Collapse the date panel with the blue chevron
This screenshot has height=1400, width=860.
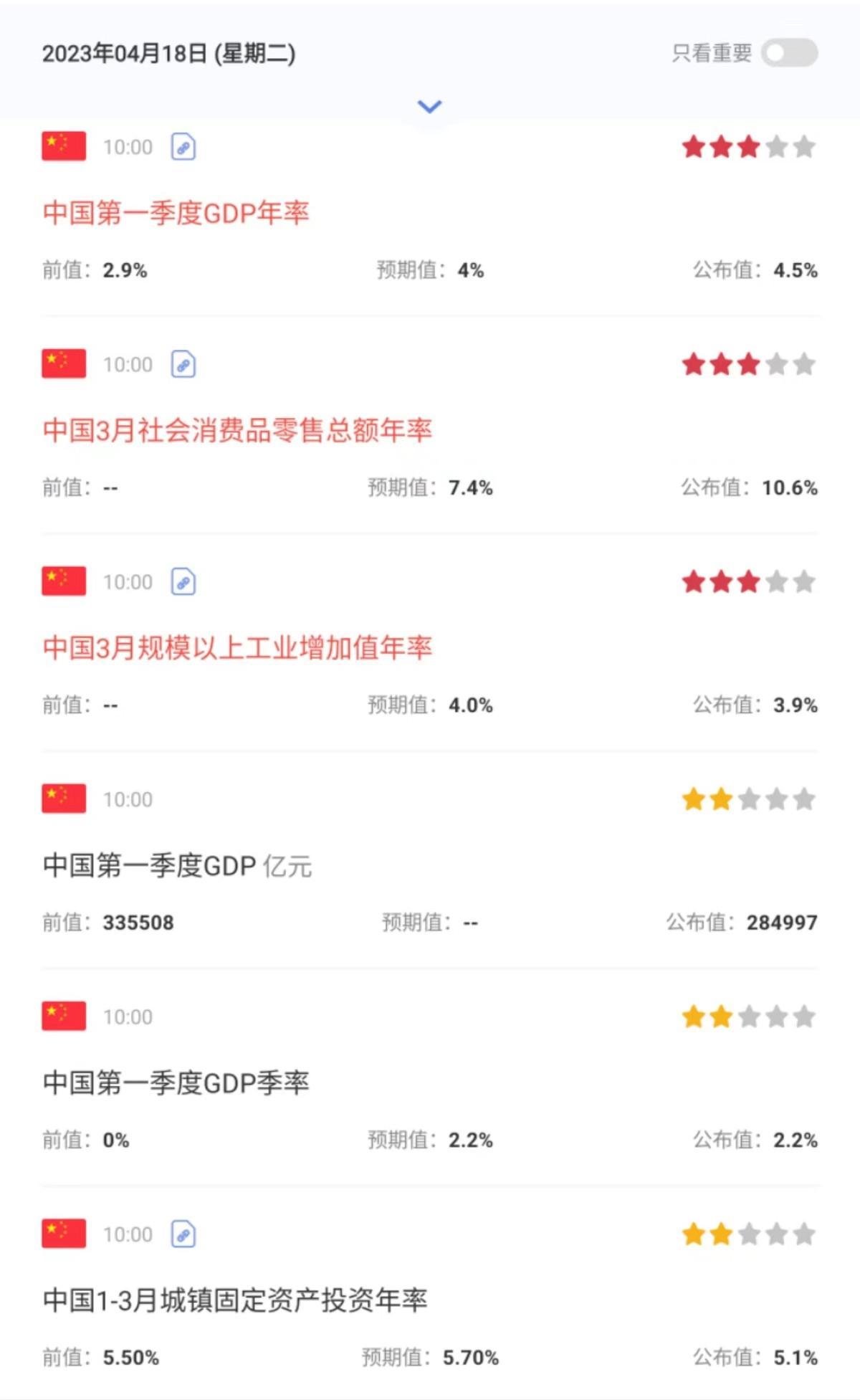(429, 106)
